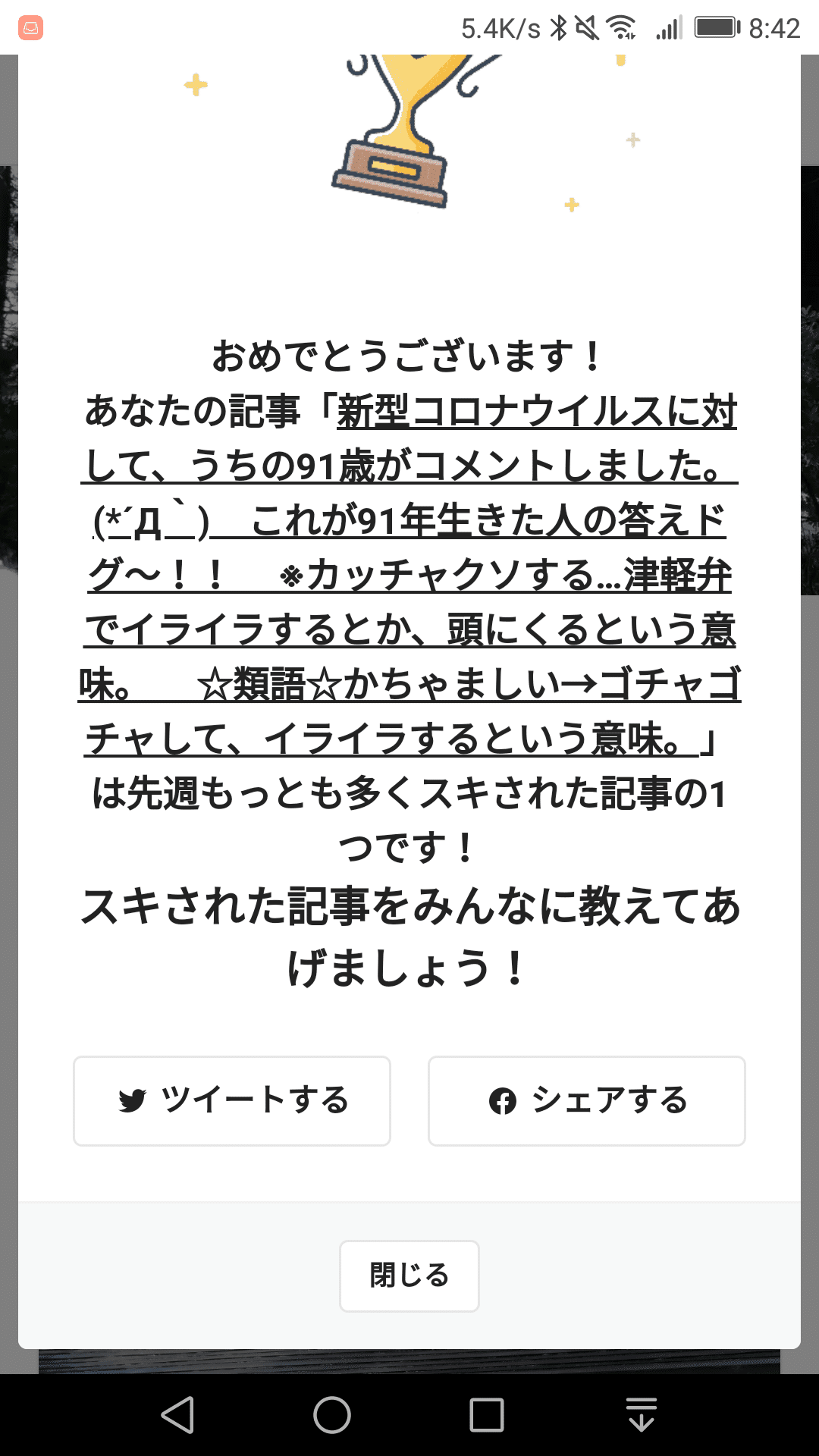This screenshot has width=819, height=1456.
Task: Tap the ツイートする button
Action: click(232, 1100)
